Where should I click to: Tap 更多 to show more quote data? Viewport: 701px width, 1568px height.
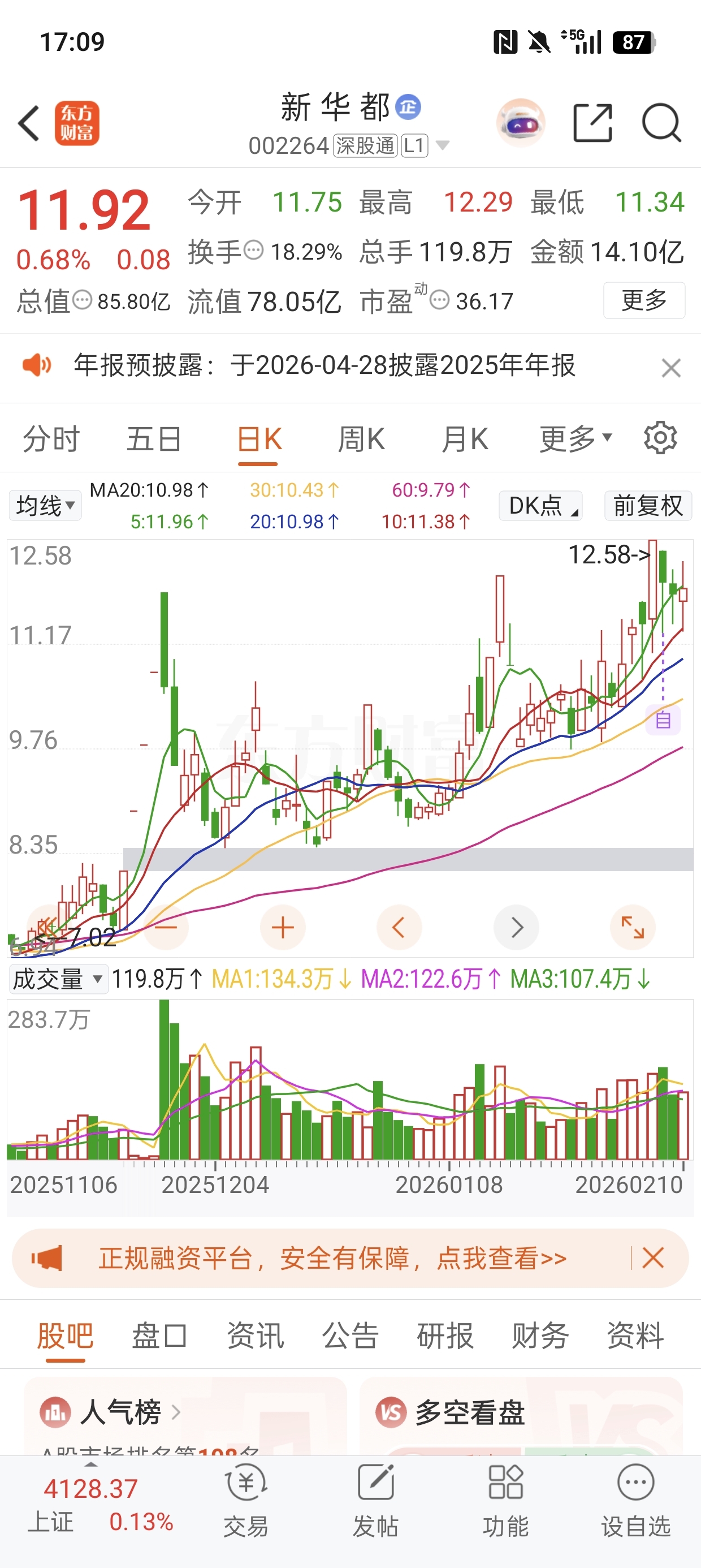pos(644,300)
